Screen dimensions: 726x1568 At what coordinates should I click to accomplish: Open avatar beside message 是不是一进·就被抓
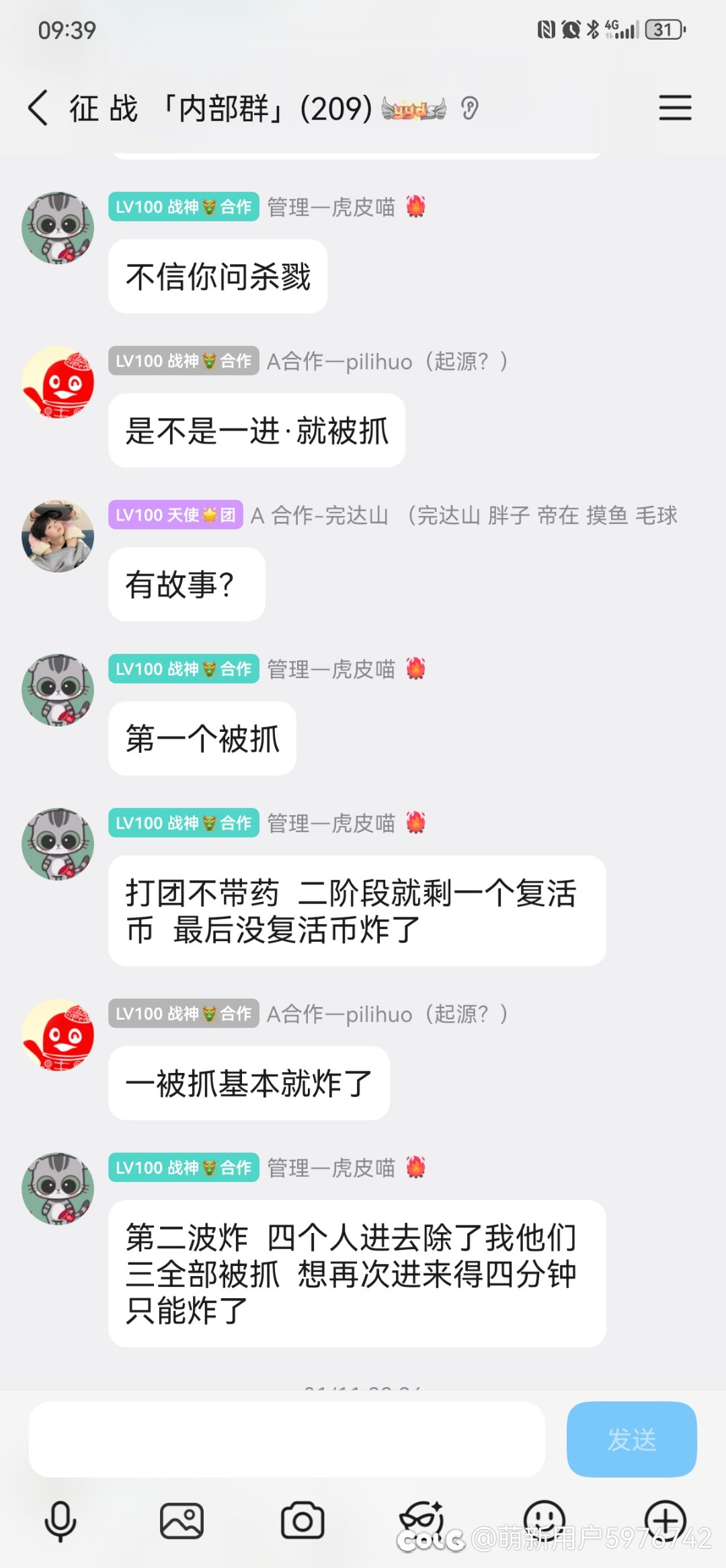(58, 382)
